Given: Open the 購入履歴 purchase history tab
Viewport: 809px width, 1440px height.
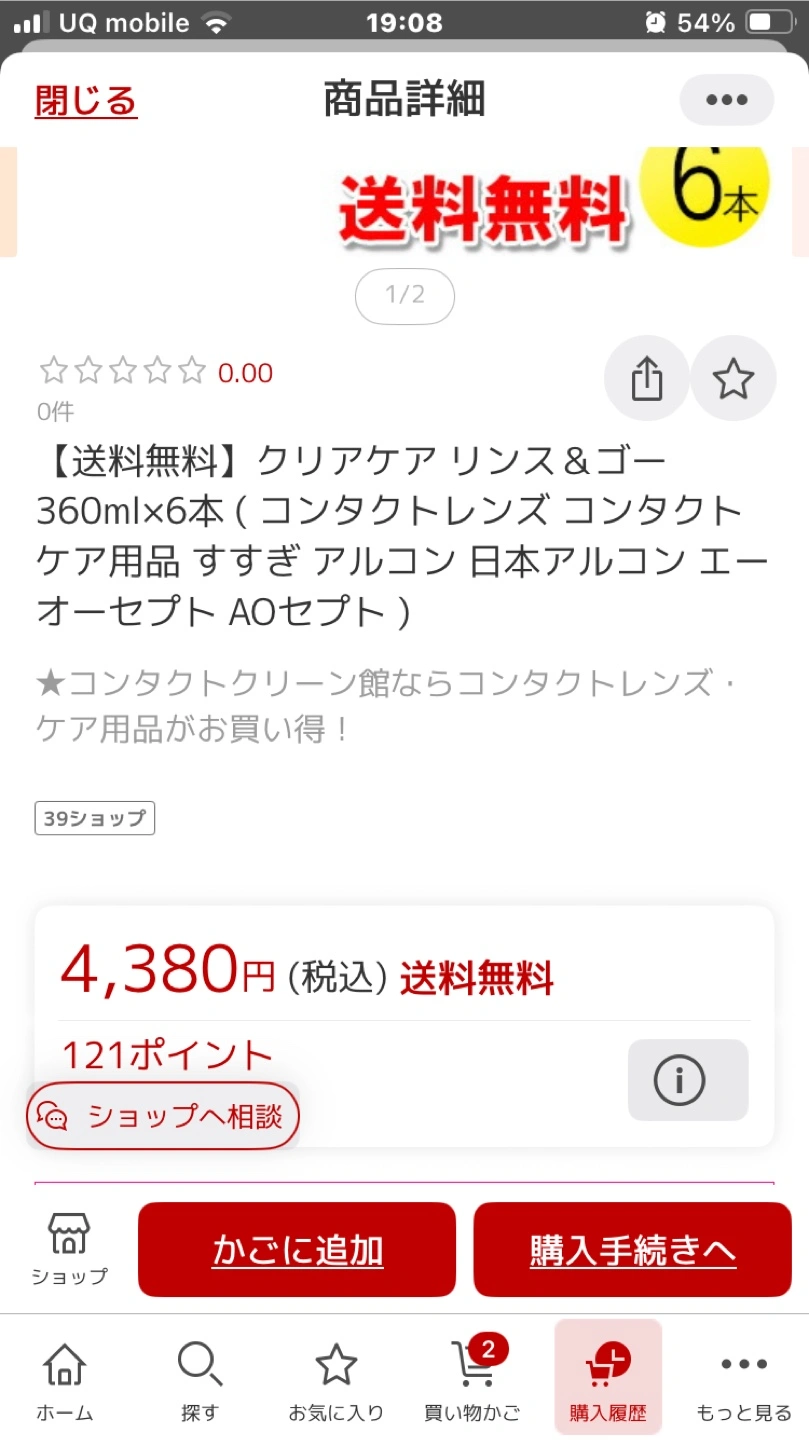Looking at the screenshot, I should (x=608, y=1381).
